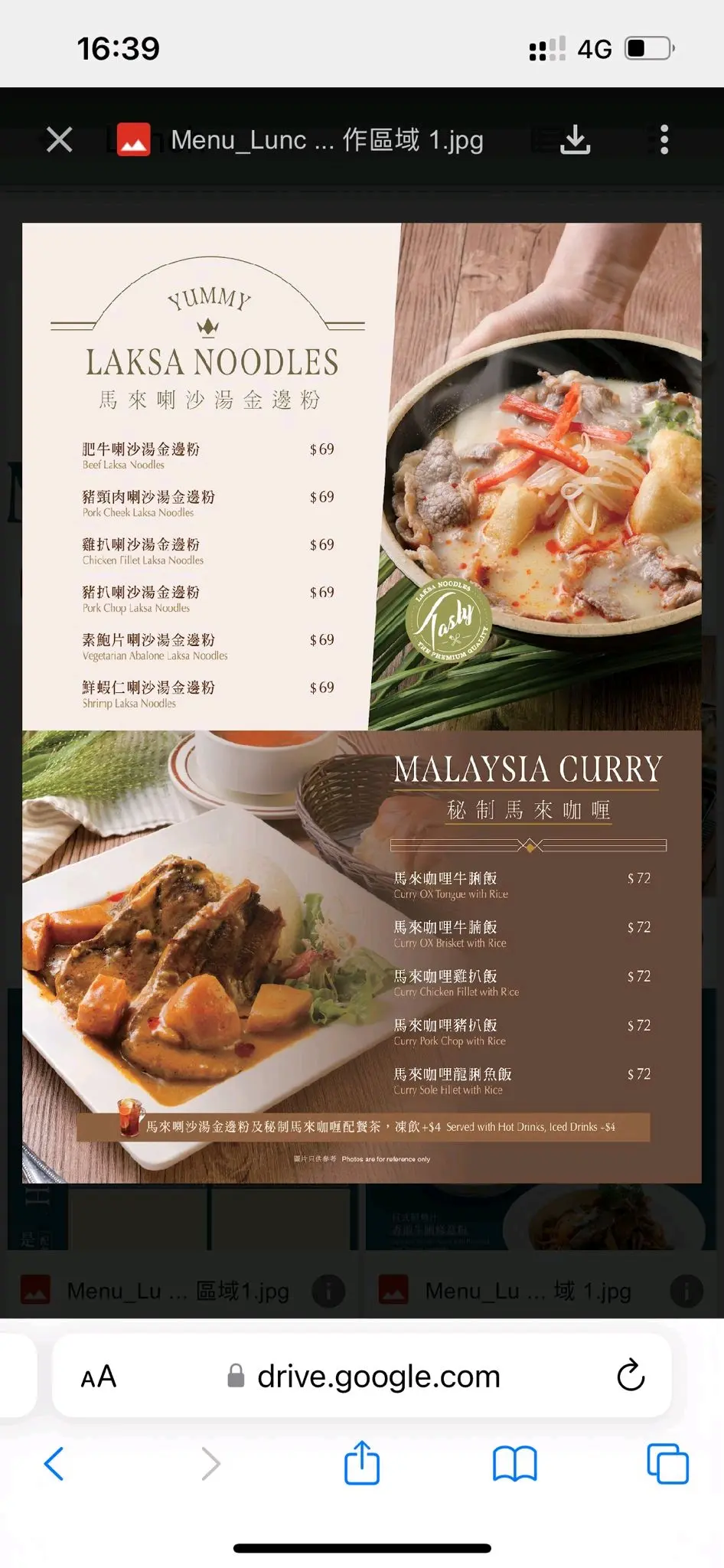This screenshot has height=1568, width=724.
Task: Show all open Safari tabs
Action: pos(667,1464)
